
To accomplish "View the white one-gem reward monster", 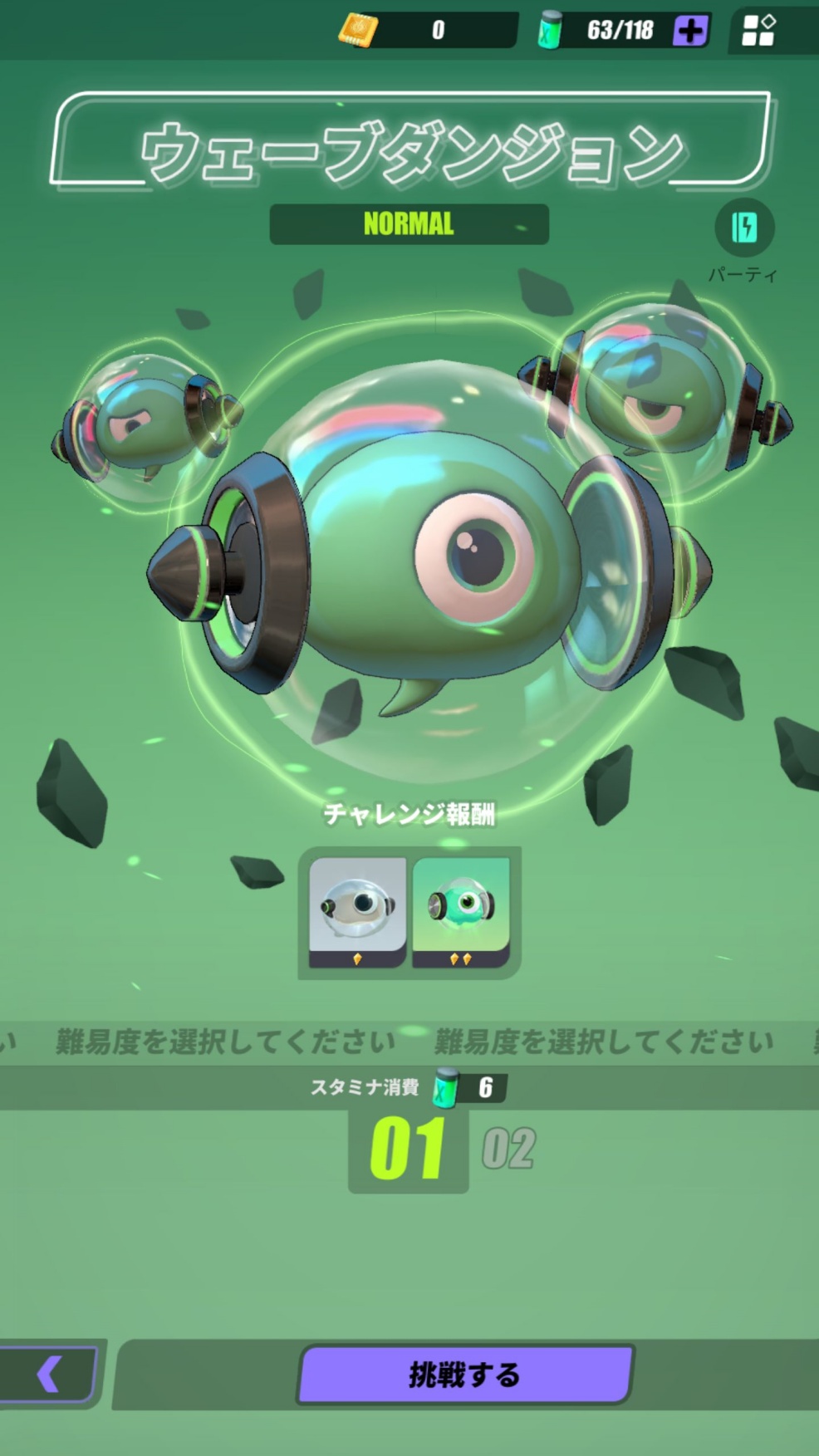I will [x=358, y=911].
